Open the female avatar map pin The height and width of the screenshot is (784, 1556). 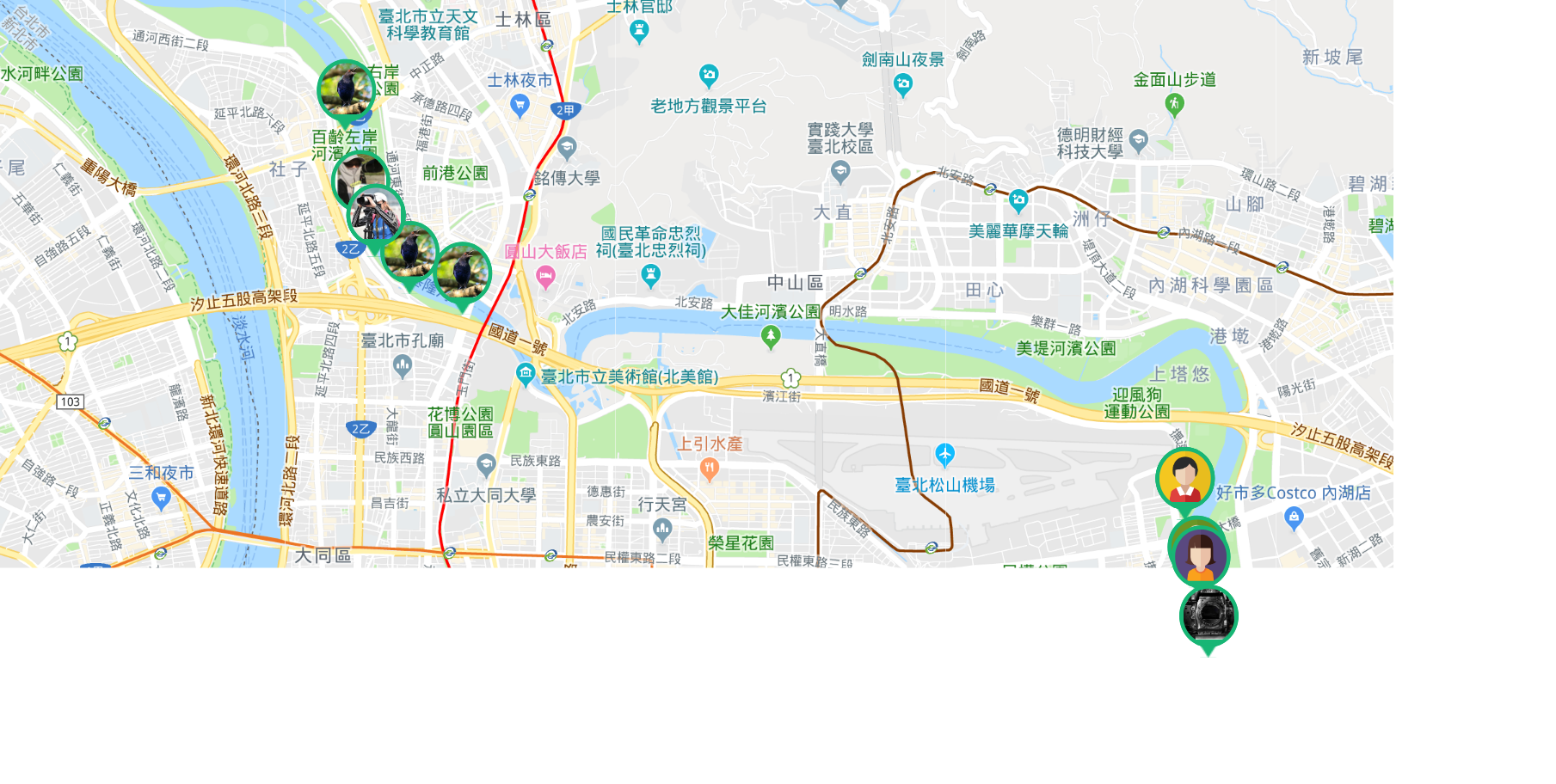pyautogui.click(x=1201, y=555)
